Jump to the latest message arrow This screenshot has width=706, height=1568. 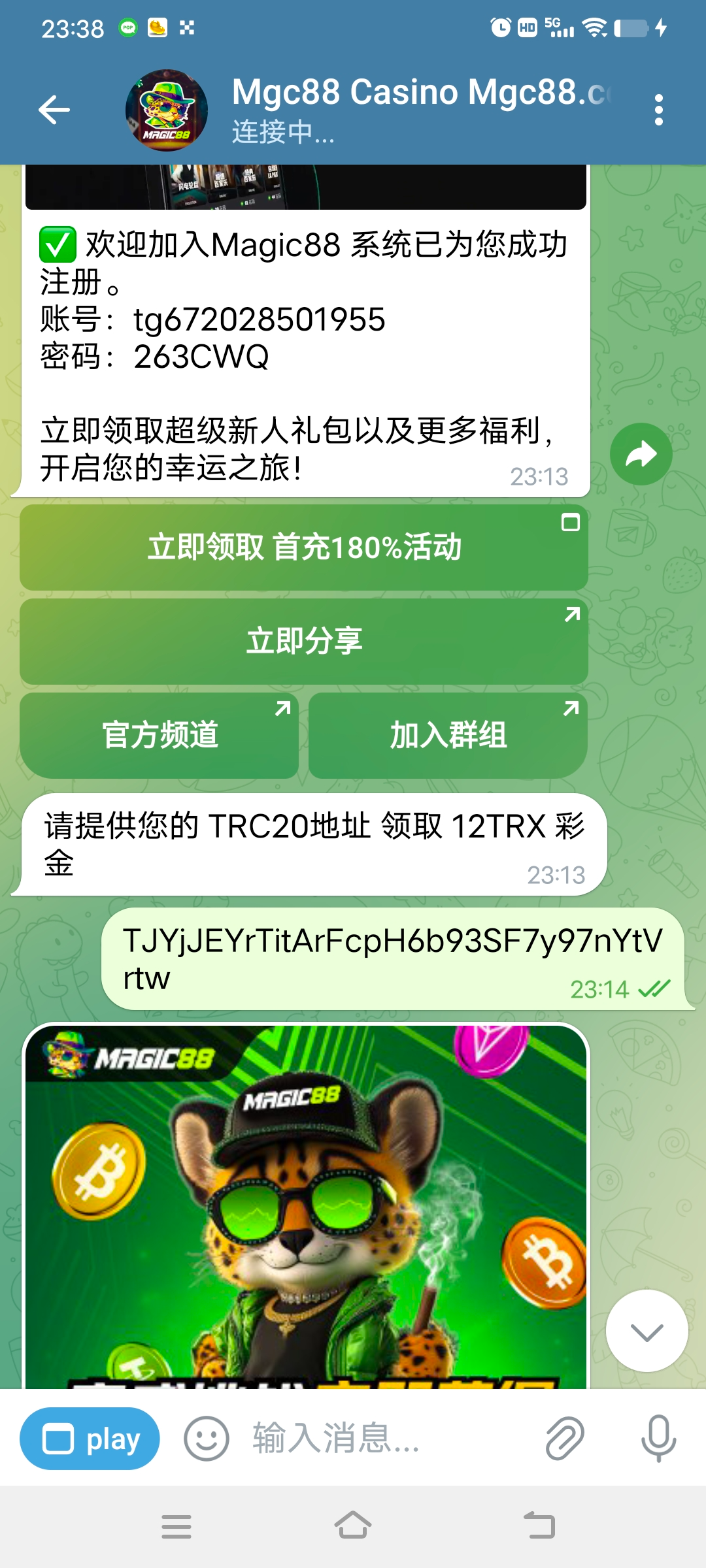(x=647, y=1331)
